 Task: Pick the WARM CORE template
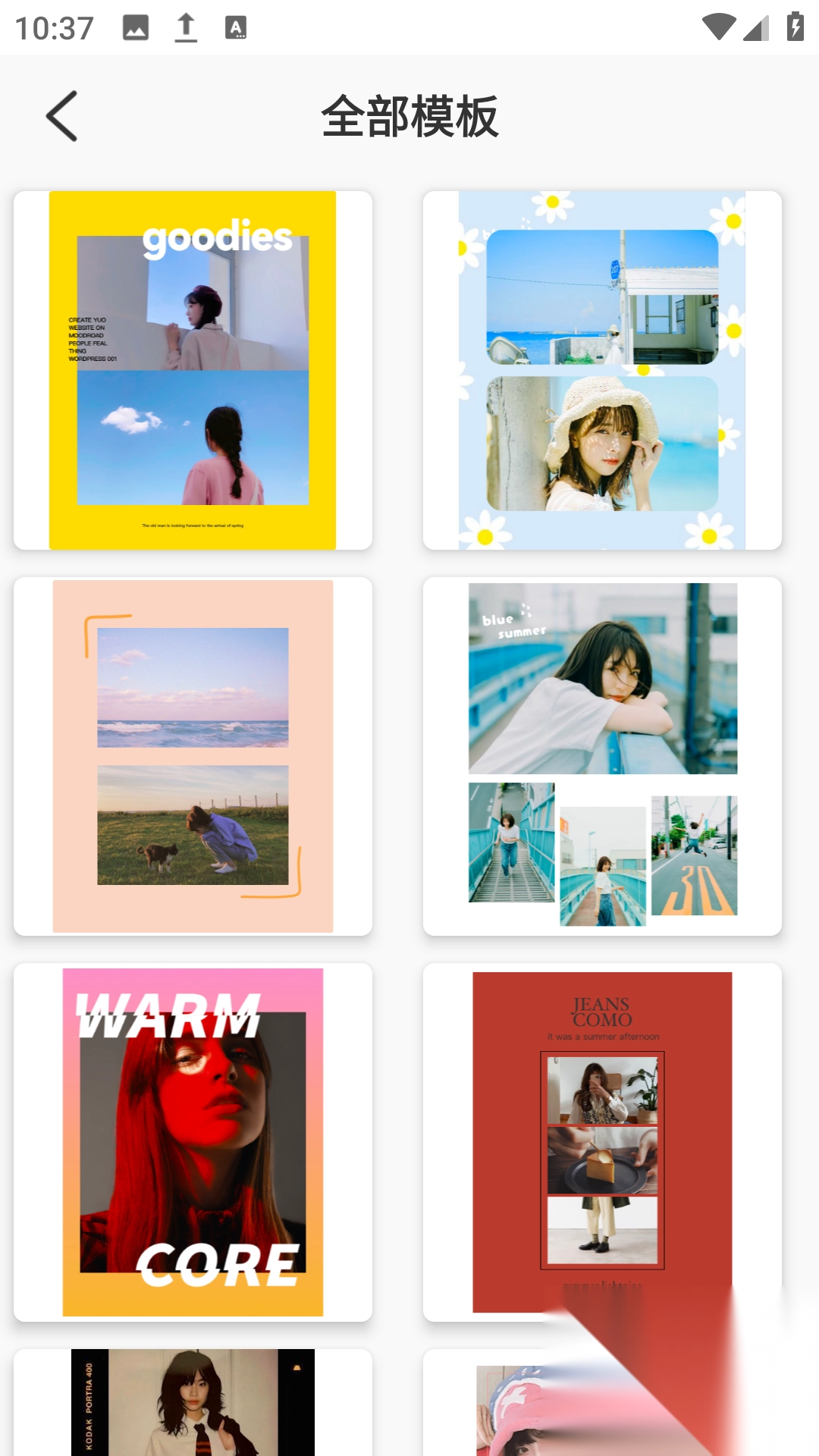click(x=193, y=1142)
